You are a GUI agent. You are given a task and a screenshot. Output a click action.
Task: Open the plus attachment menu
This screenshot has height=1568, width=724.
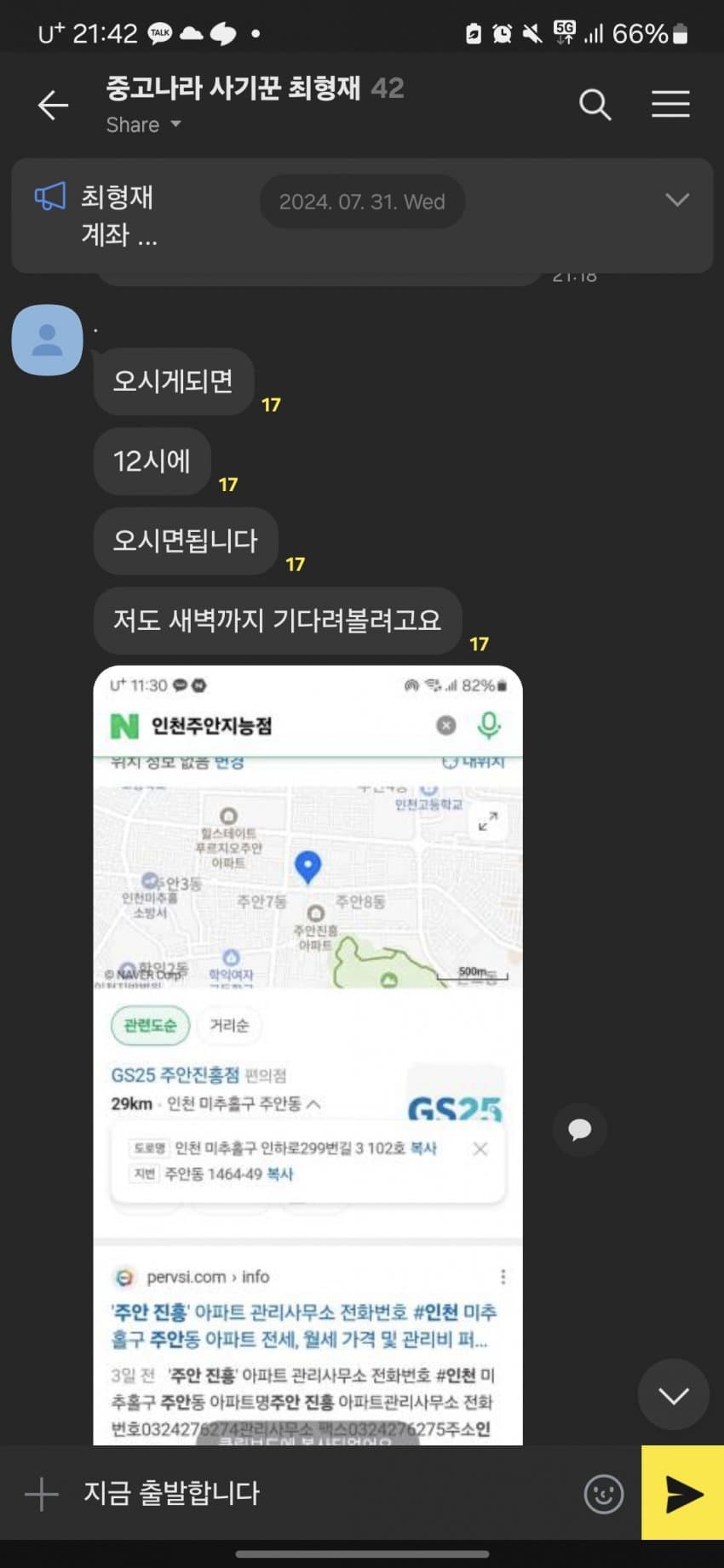[41, 1494]
